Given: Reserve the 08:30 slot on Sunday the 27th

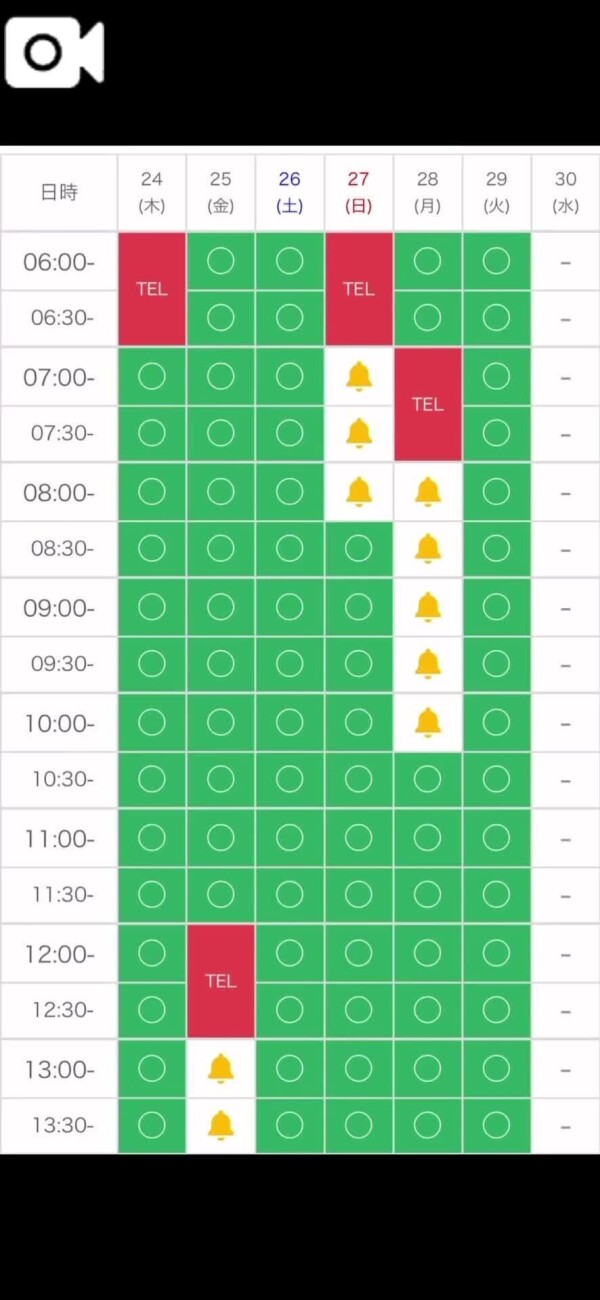Looking at the screenshot, I should pyautogui.click(x=359, y=548).
